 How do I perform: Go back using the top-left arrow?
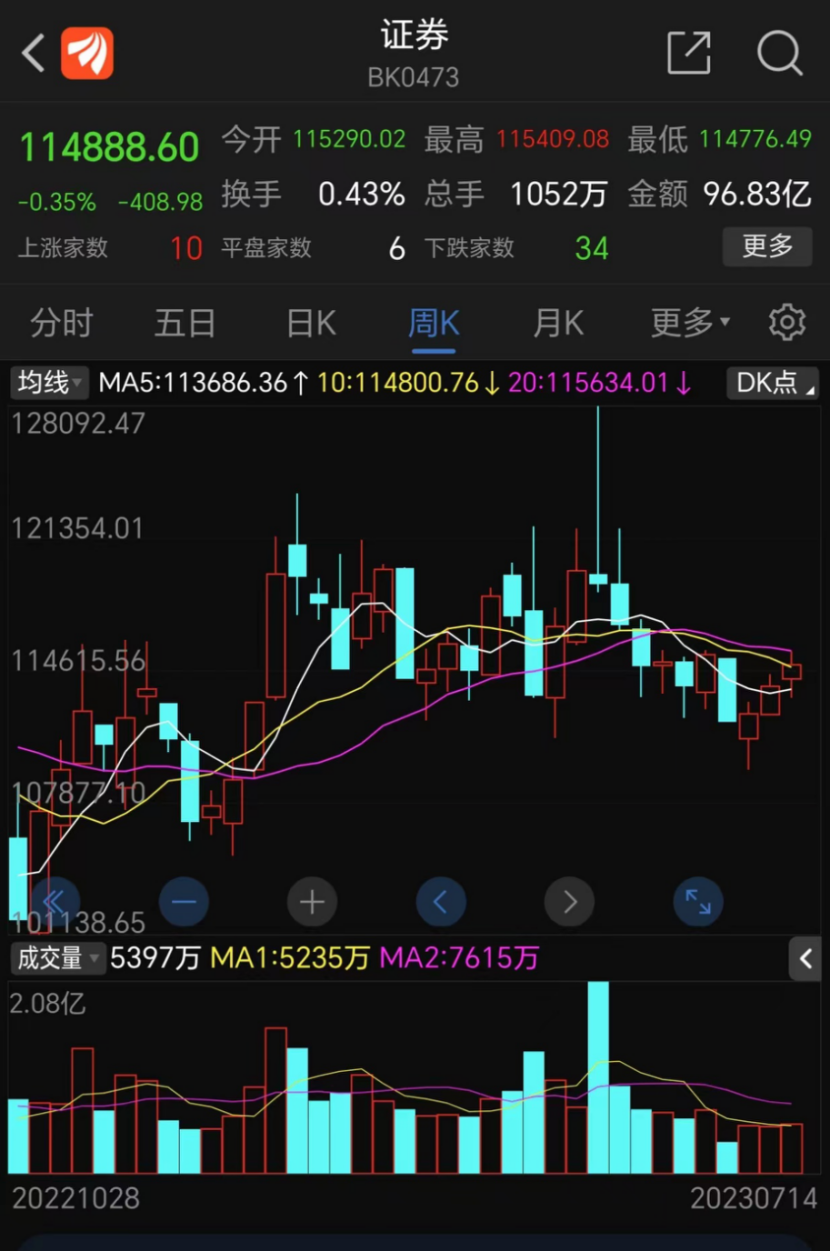pos(33,52)
